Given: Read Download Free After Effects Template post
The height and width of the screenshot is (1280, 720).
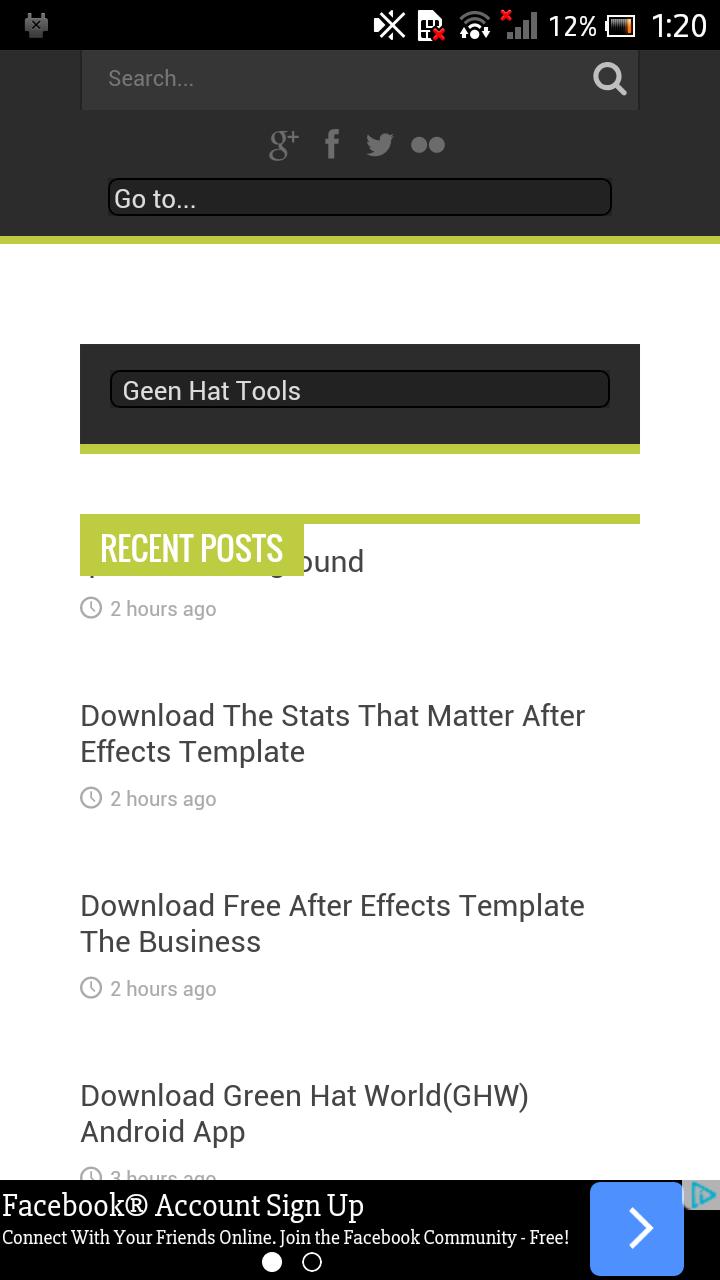Looking at the screenshot, I should [332, 923].
